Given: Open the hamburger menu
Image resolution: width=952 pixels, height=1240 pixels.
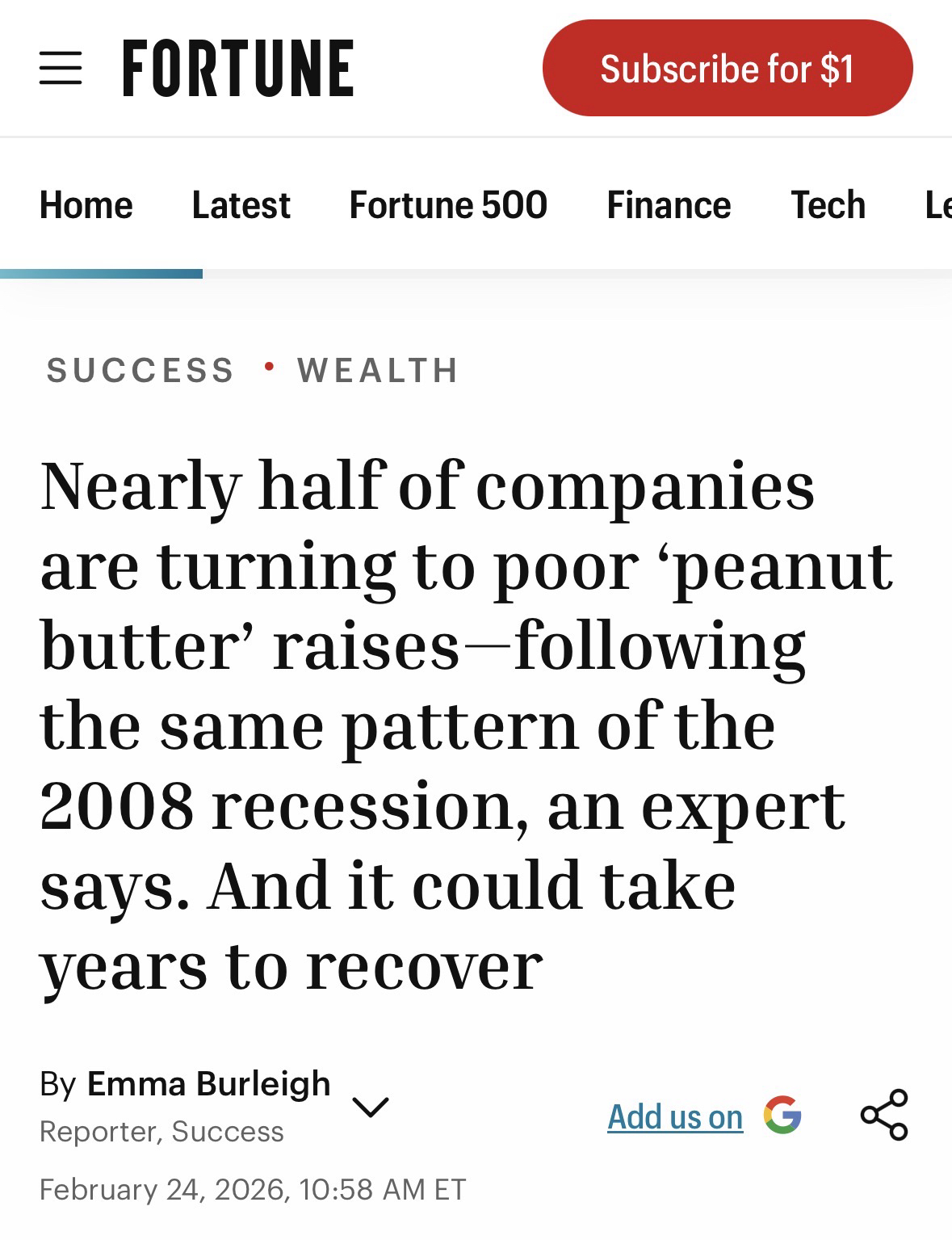Looking at the screenshot, I should click(61, 69).
